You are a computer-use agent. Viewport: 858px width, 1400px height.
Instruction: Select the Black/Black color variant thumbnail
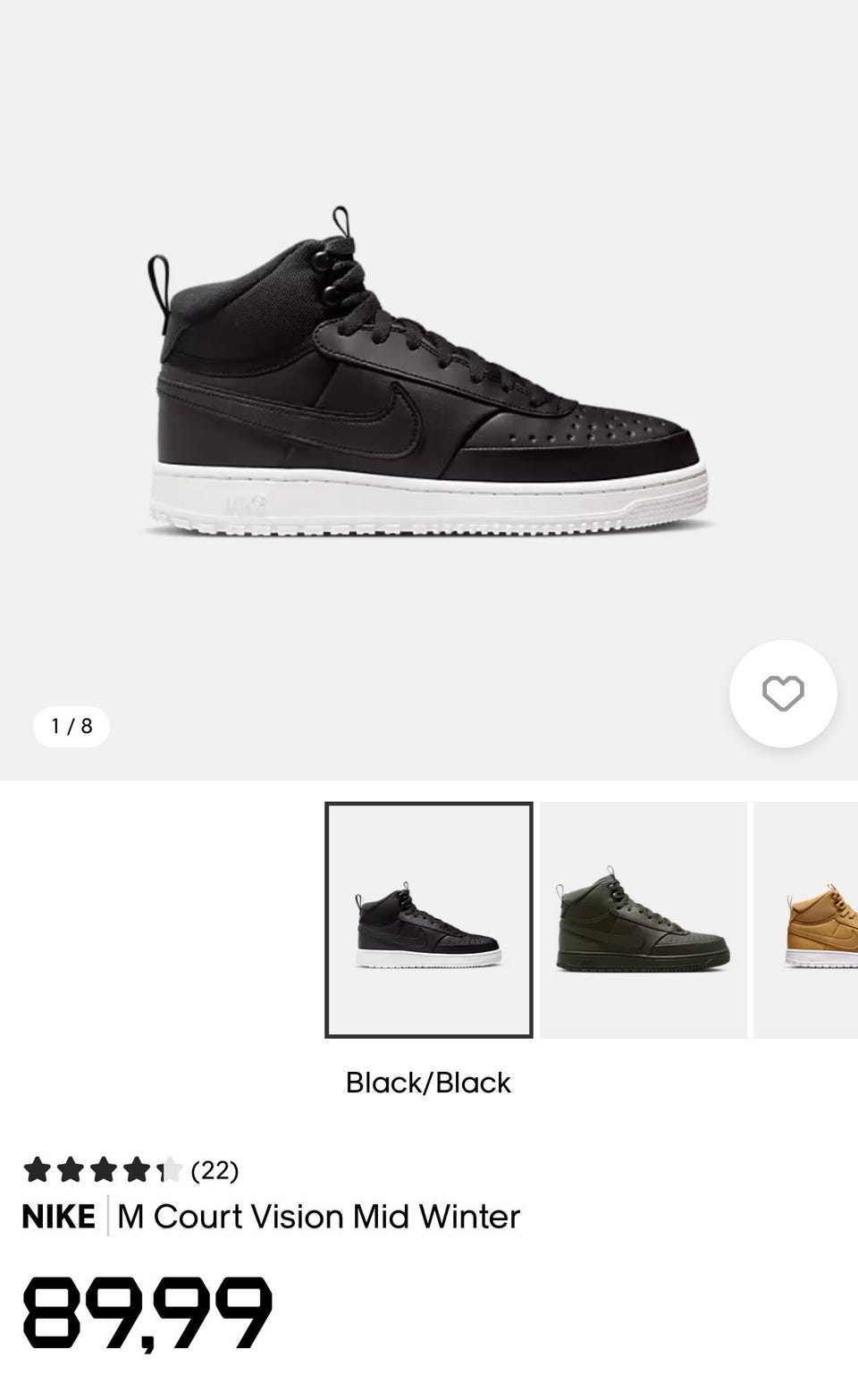coord(429,920)
